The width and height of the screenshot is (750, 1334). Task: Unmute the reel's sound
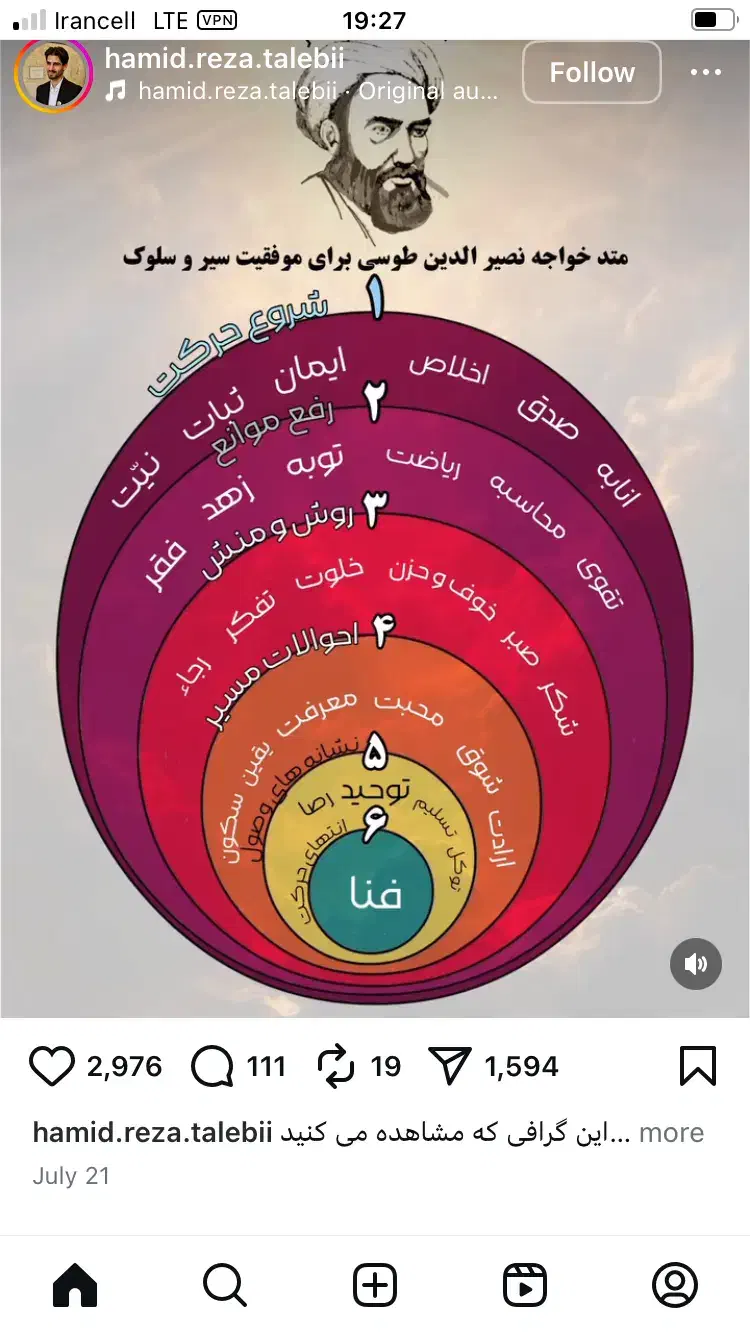695,964
